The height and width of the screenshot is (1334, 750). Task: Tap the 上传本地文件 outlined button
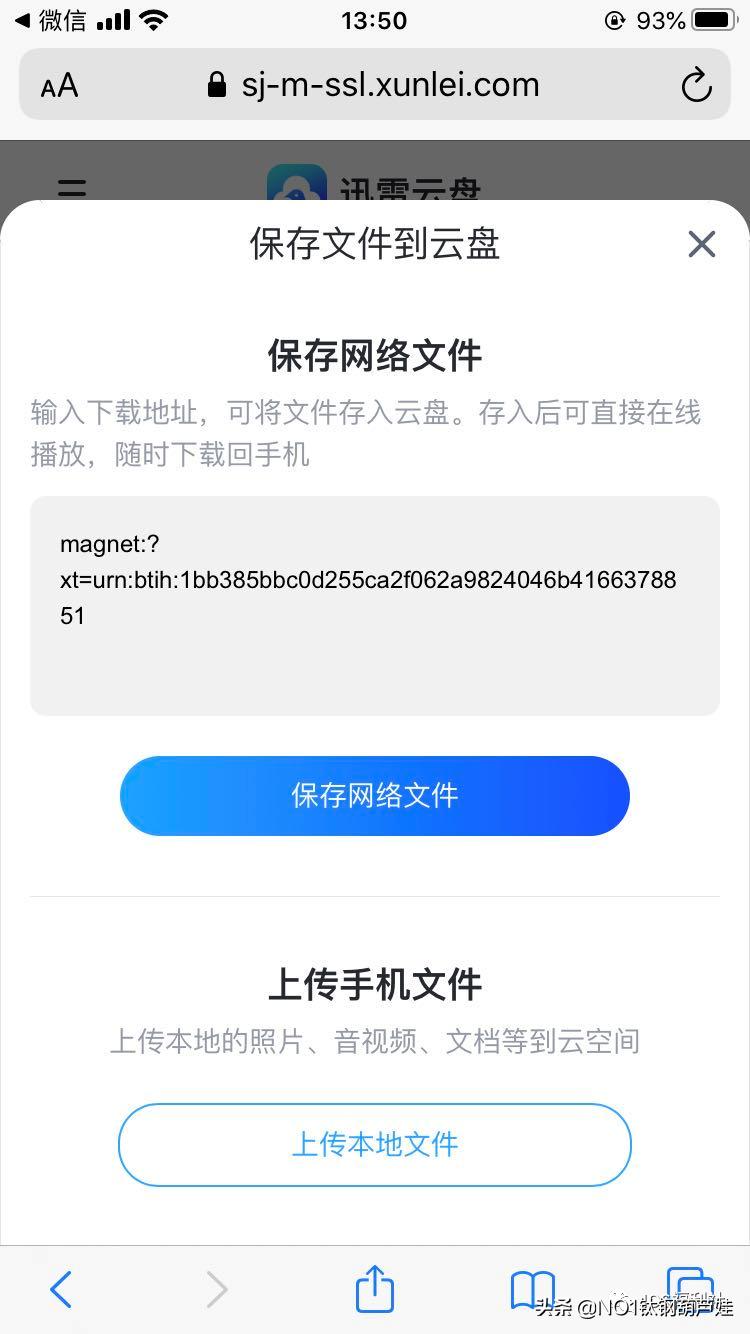tap(374, 1145)
